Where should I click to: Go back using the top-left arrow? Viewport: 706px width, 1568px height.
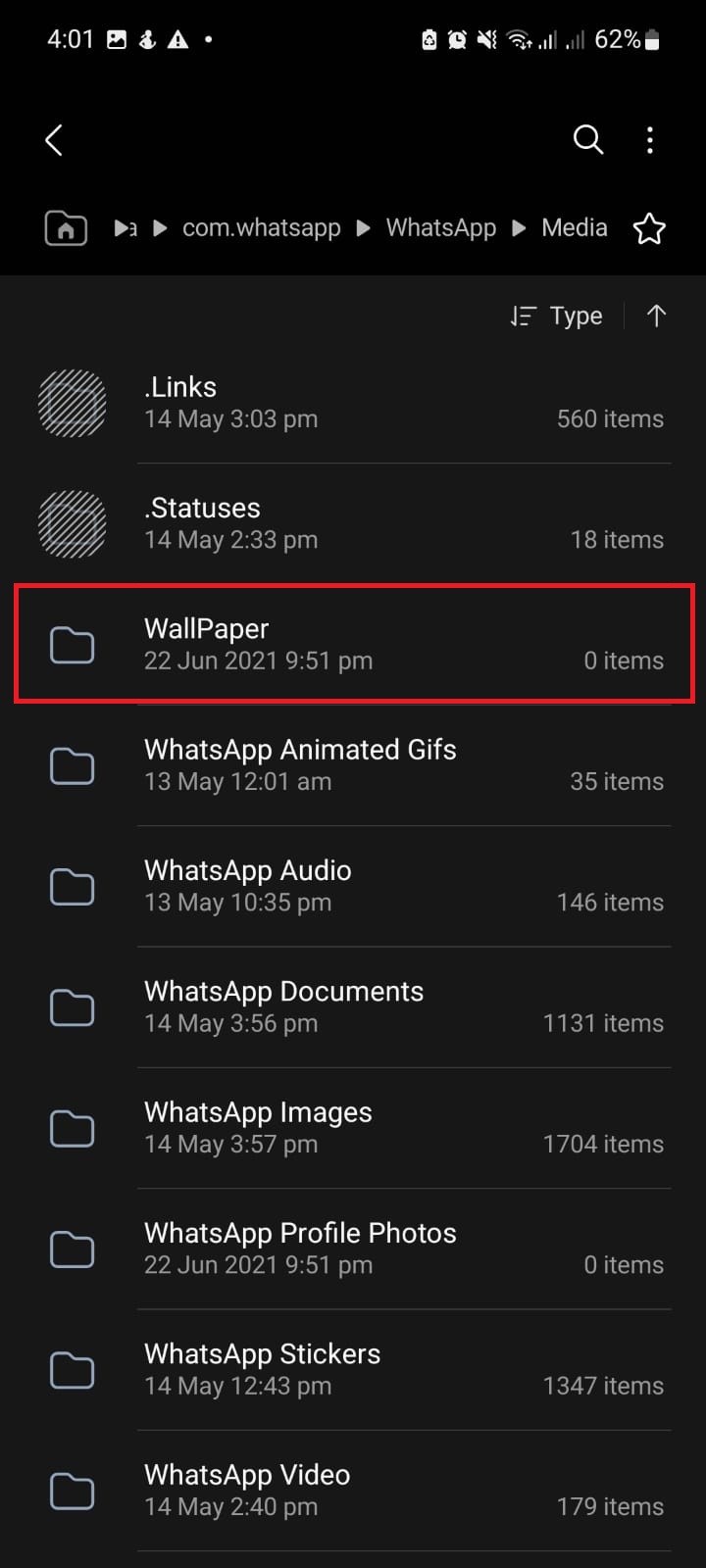click(54, 140)
